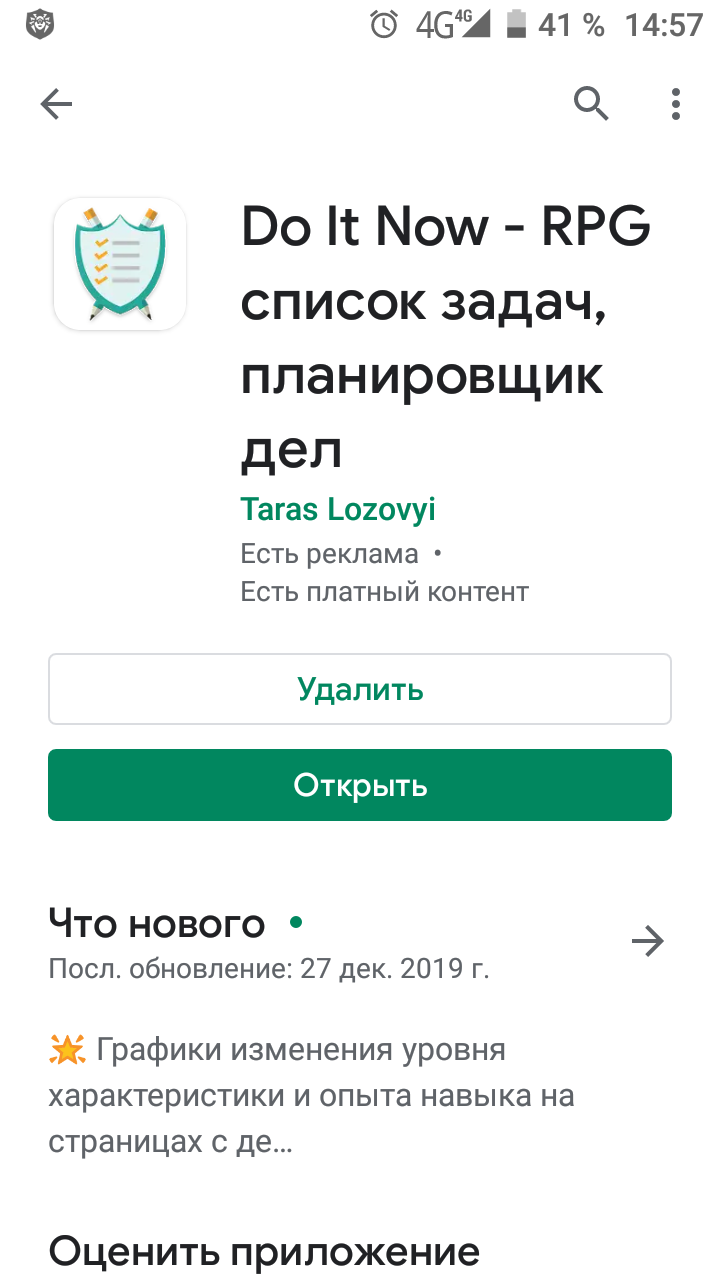The height and width of the screenshot is (1280, 720).
Task: Open search in Play Store
Action: (591, 103)
